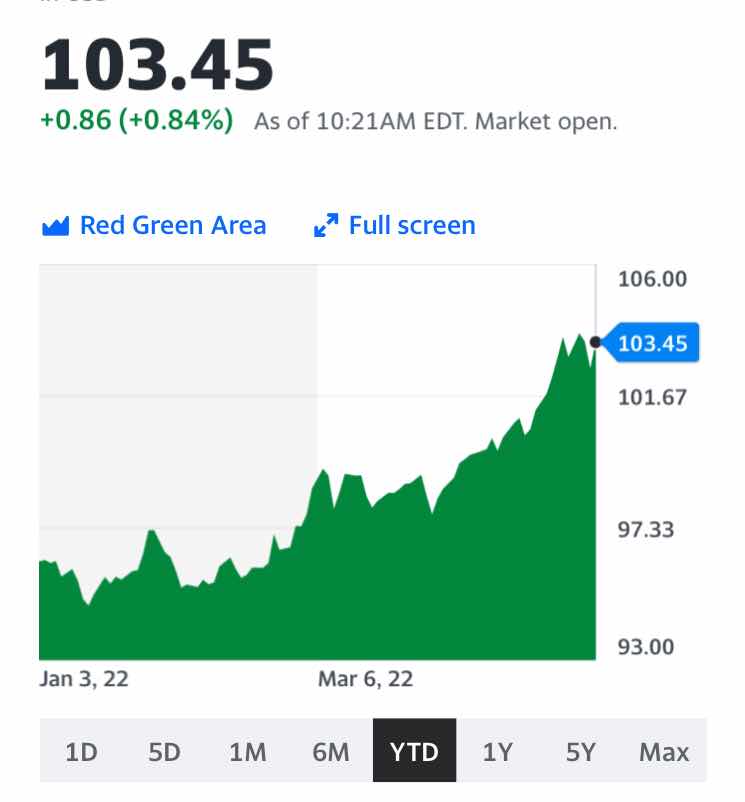This screenshot has width=745, height=802.
Task: Switch chart range to 1D
Action: click(81, 751)
